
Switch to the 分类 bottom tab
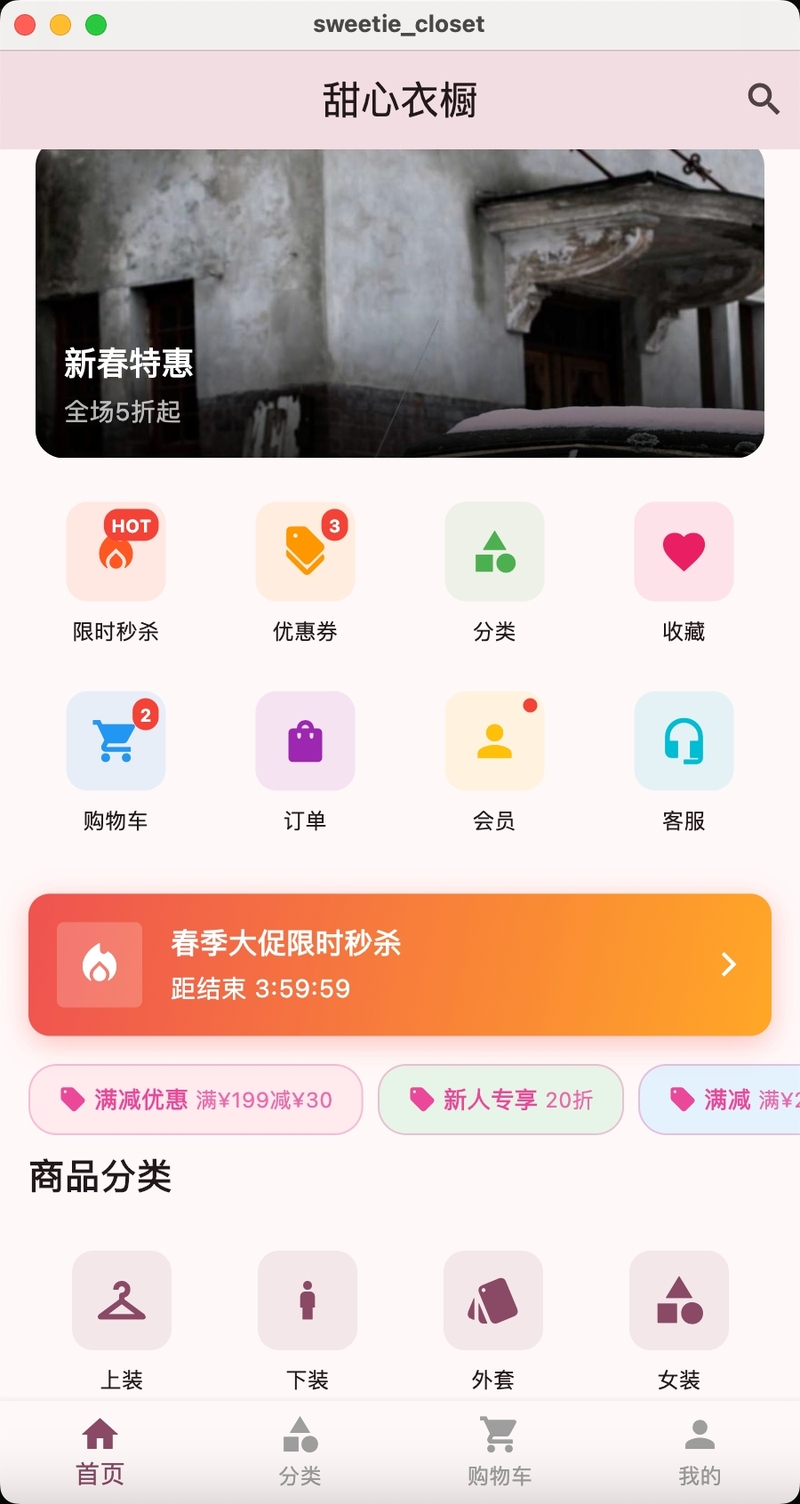point(300,1452)
